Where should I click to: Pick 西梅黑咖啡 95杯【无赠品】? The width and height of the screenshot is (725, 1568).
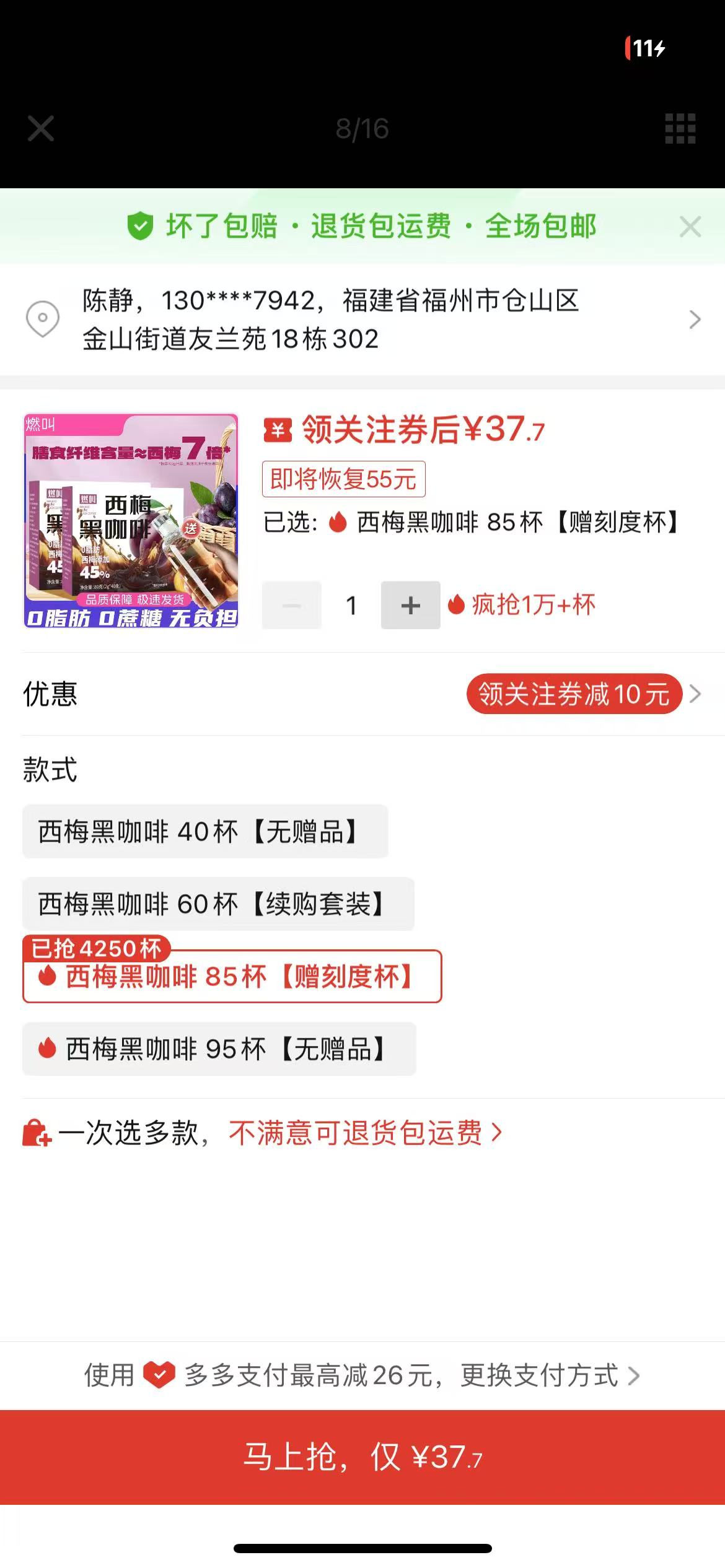[219, 1049]
